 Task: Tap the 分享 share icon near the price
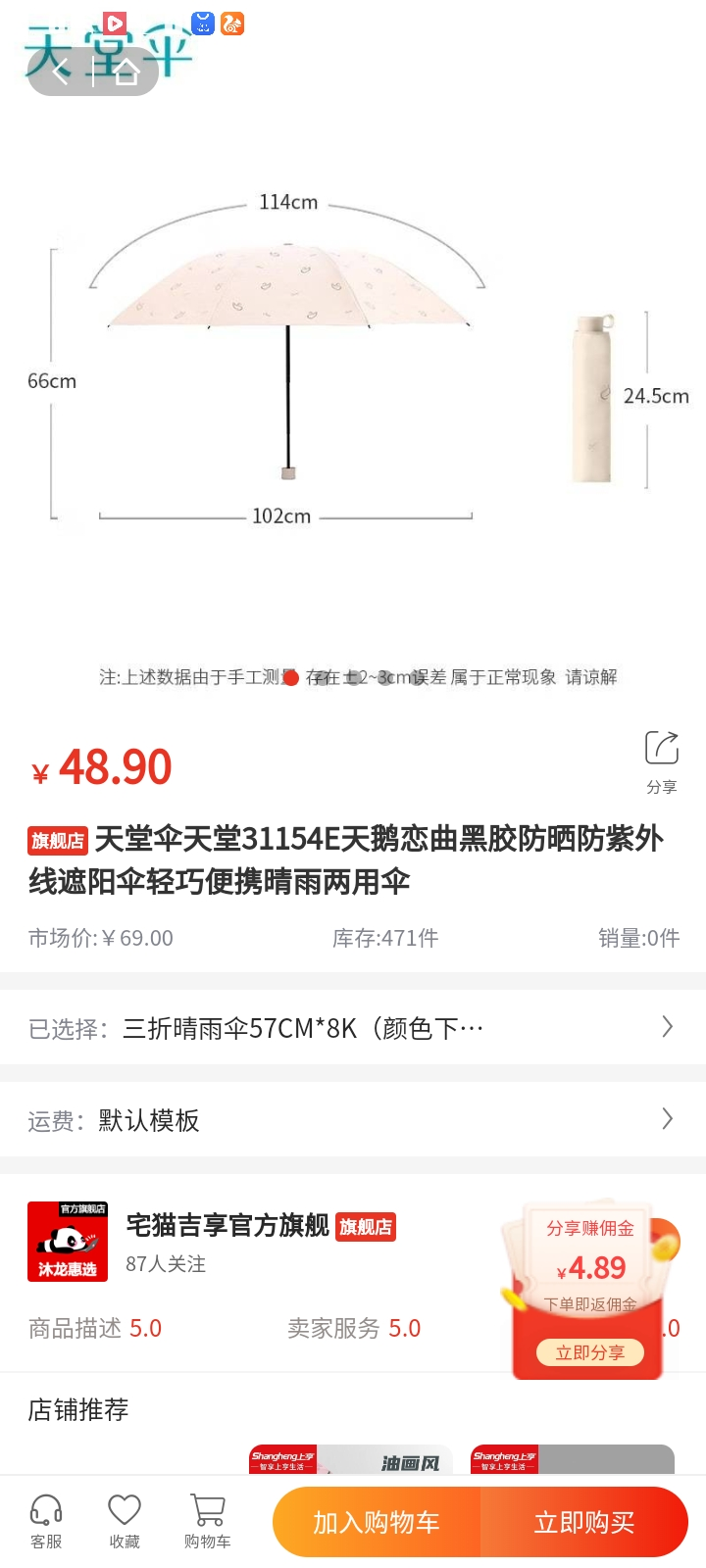tap(661, 748)
